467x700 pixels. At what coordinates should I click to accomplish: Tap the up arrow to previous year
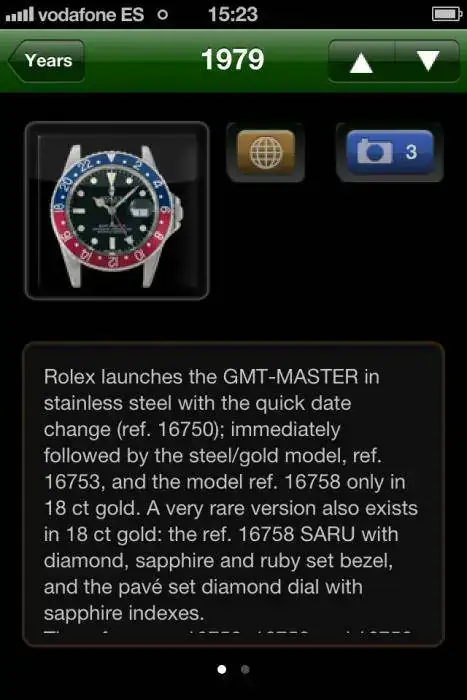point(361,61)
